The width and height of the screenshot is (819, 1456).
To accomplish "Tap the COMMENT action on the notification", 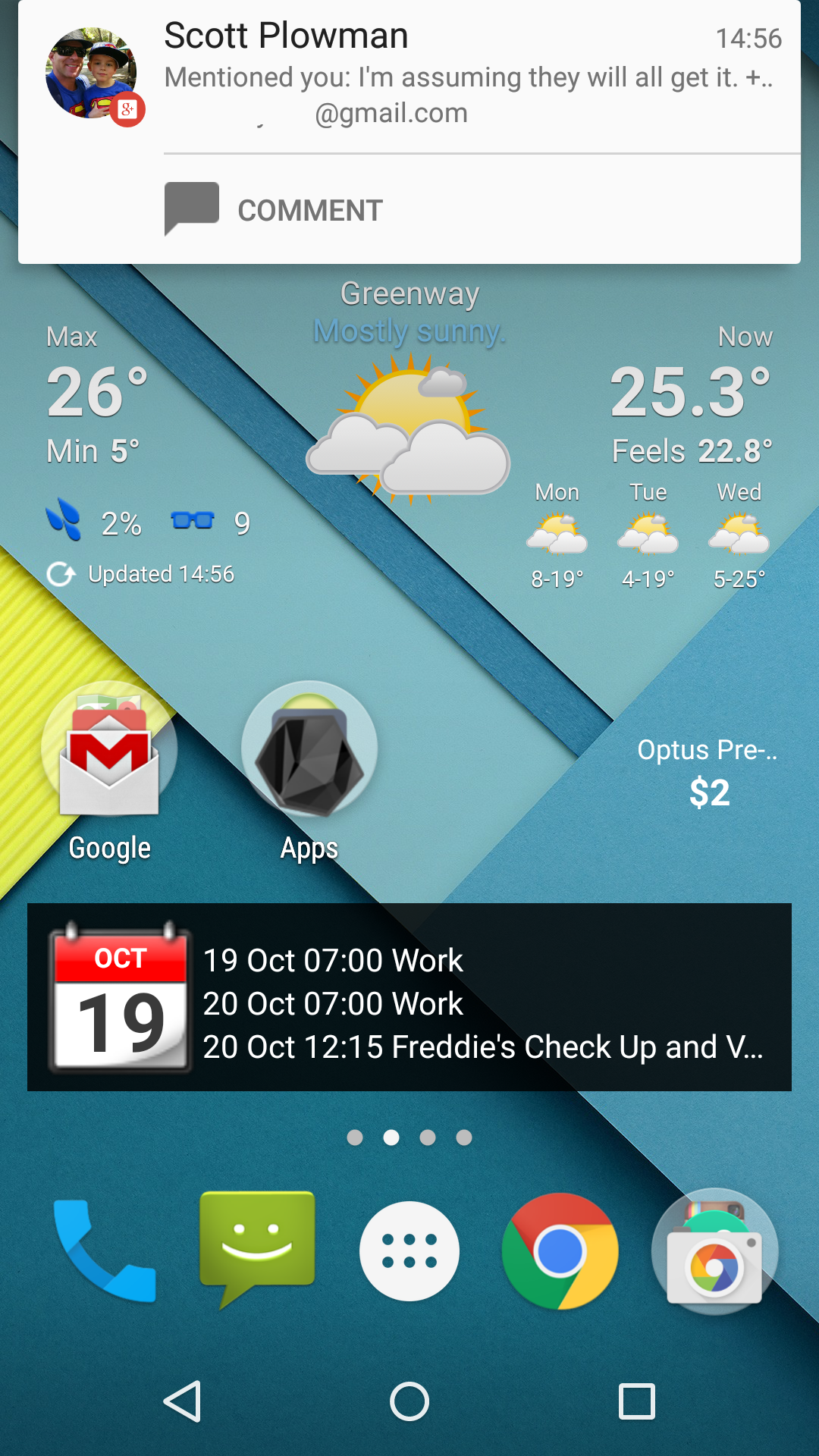I will 275,210.
